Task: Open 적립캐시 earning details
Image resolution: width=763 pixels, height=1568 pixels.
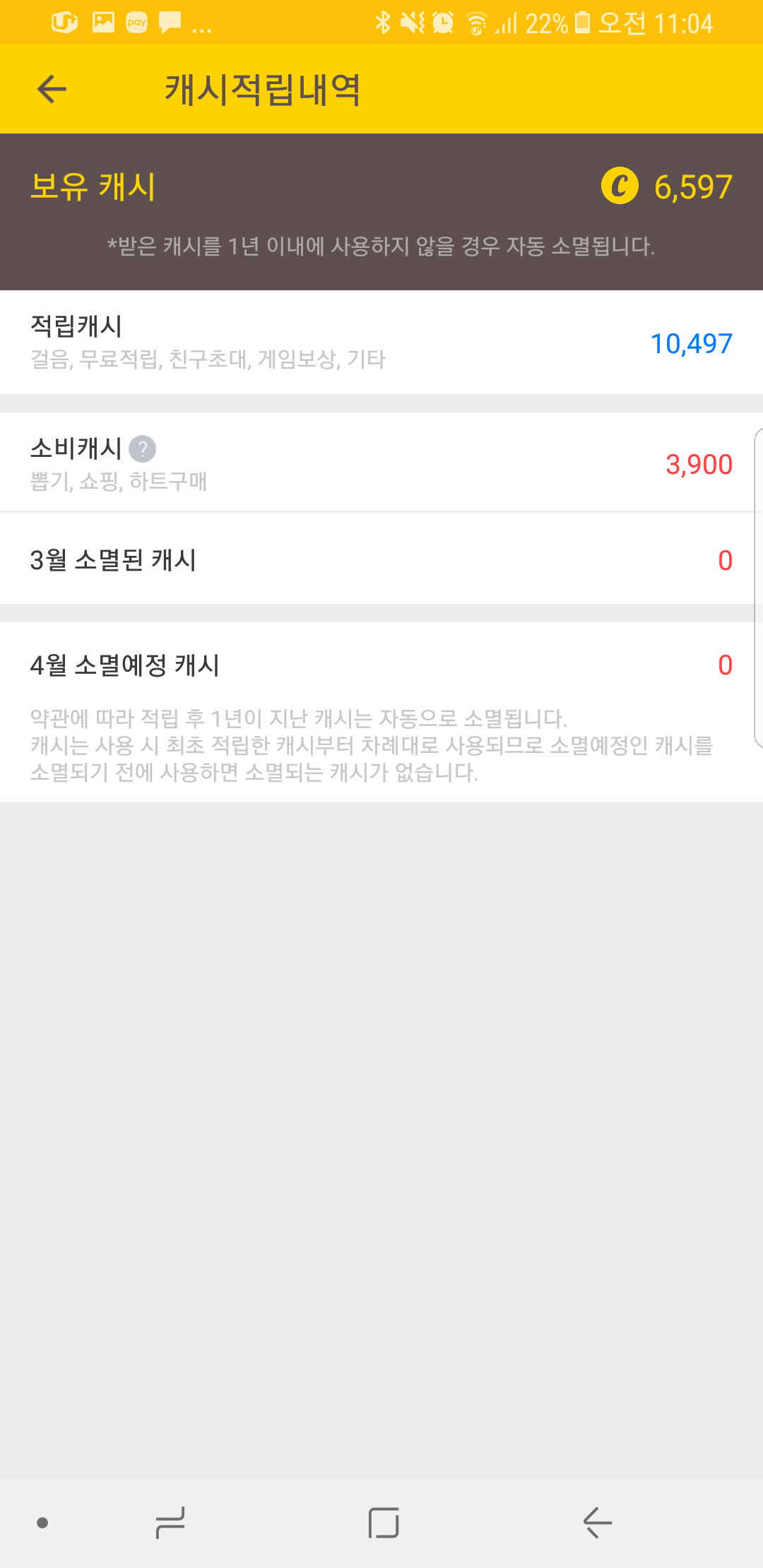Action: [x=381, y=343]
